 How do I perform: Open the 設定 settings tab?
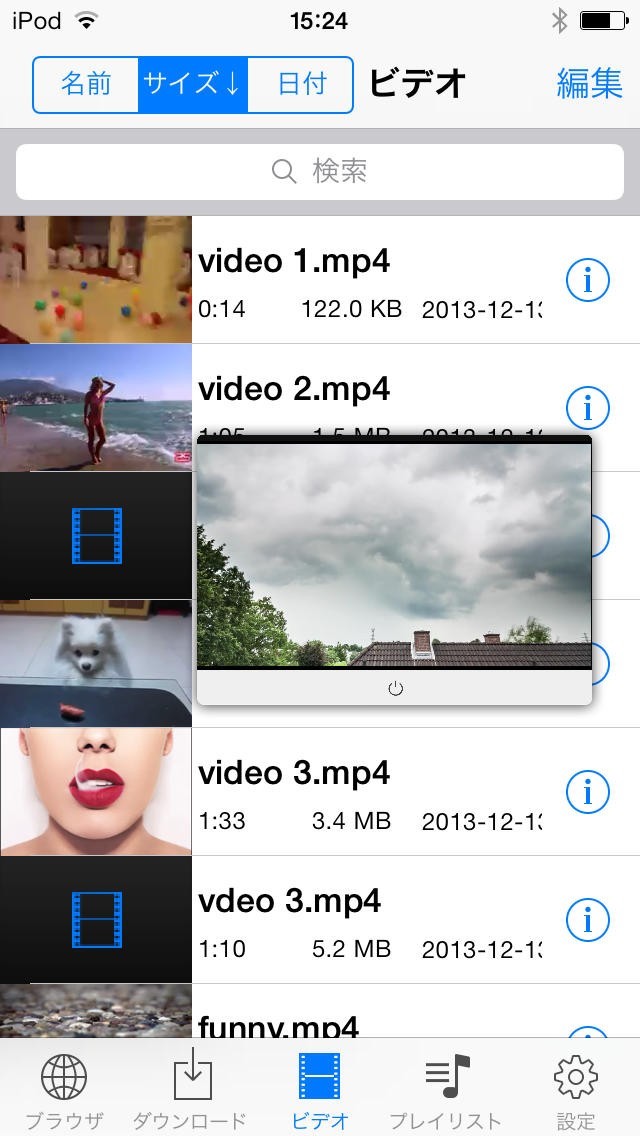tap(576, 1090)
